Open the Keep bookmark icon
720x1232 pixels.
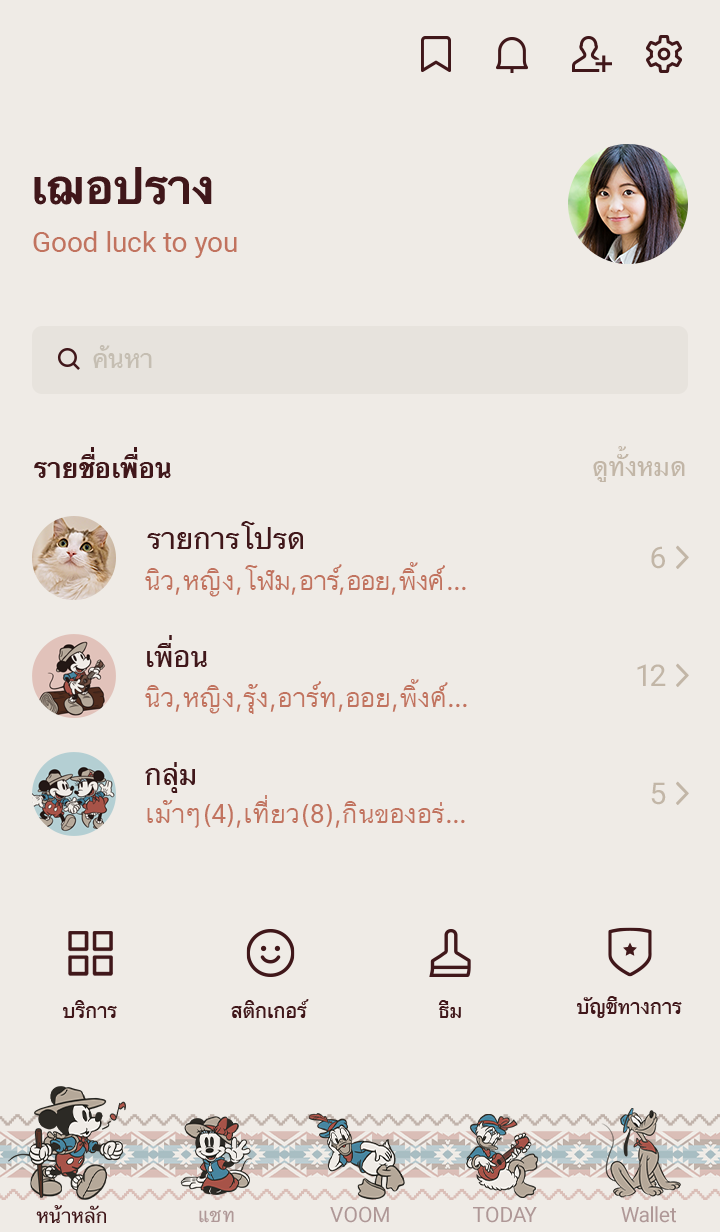click(x=435, y=55)
